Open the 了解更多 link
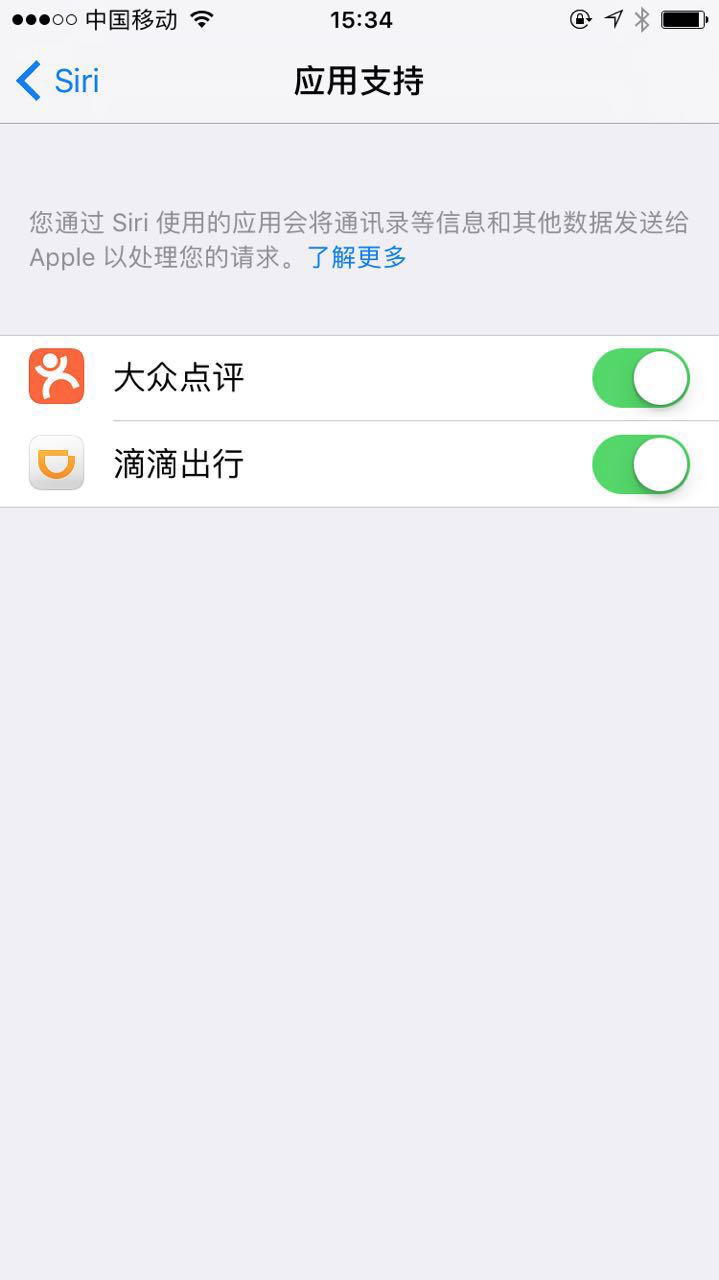719x1280 pixels. click(356, 257)
